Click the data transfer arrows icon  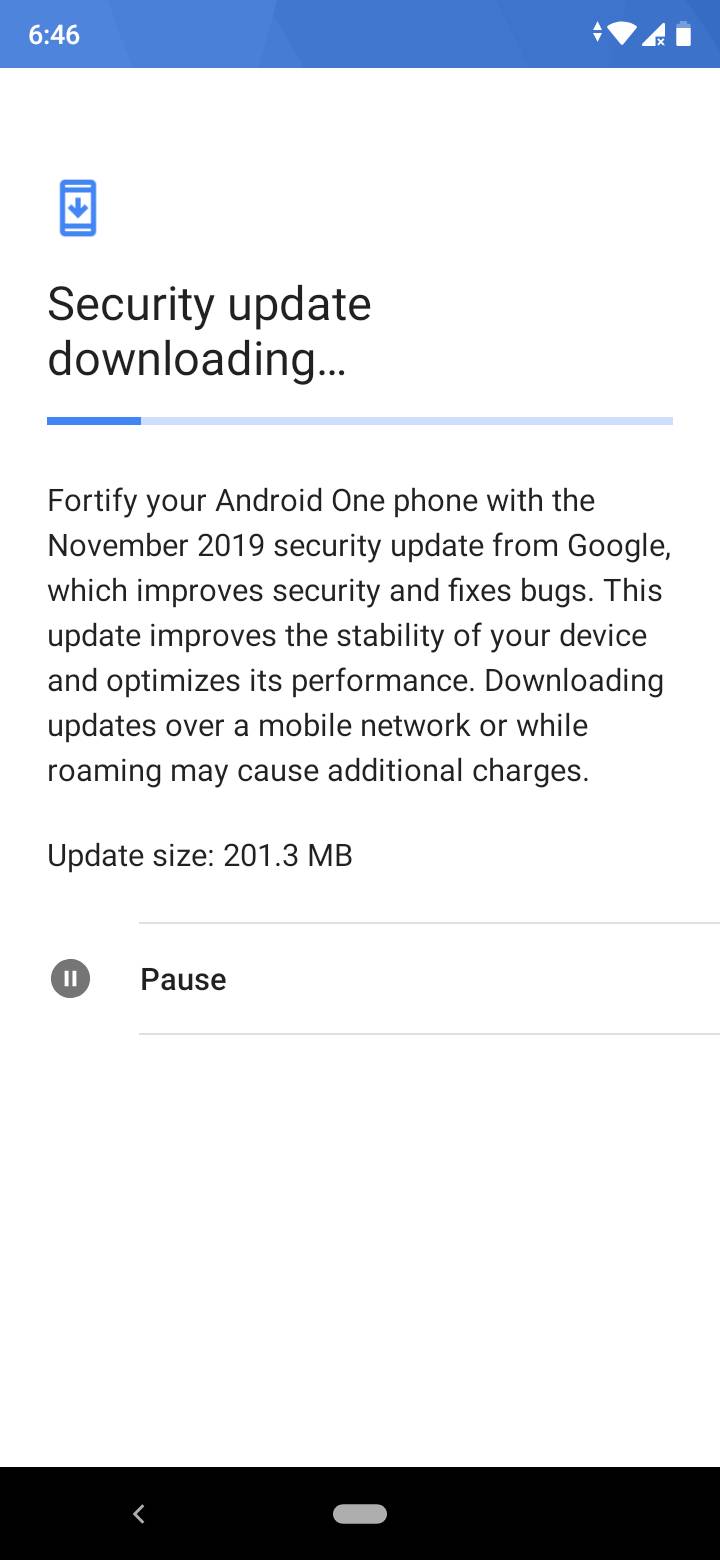(x=595, y=33)
